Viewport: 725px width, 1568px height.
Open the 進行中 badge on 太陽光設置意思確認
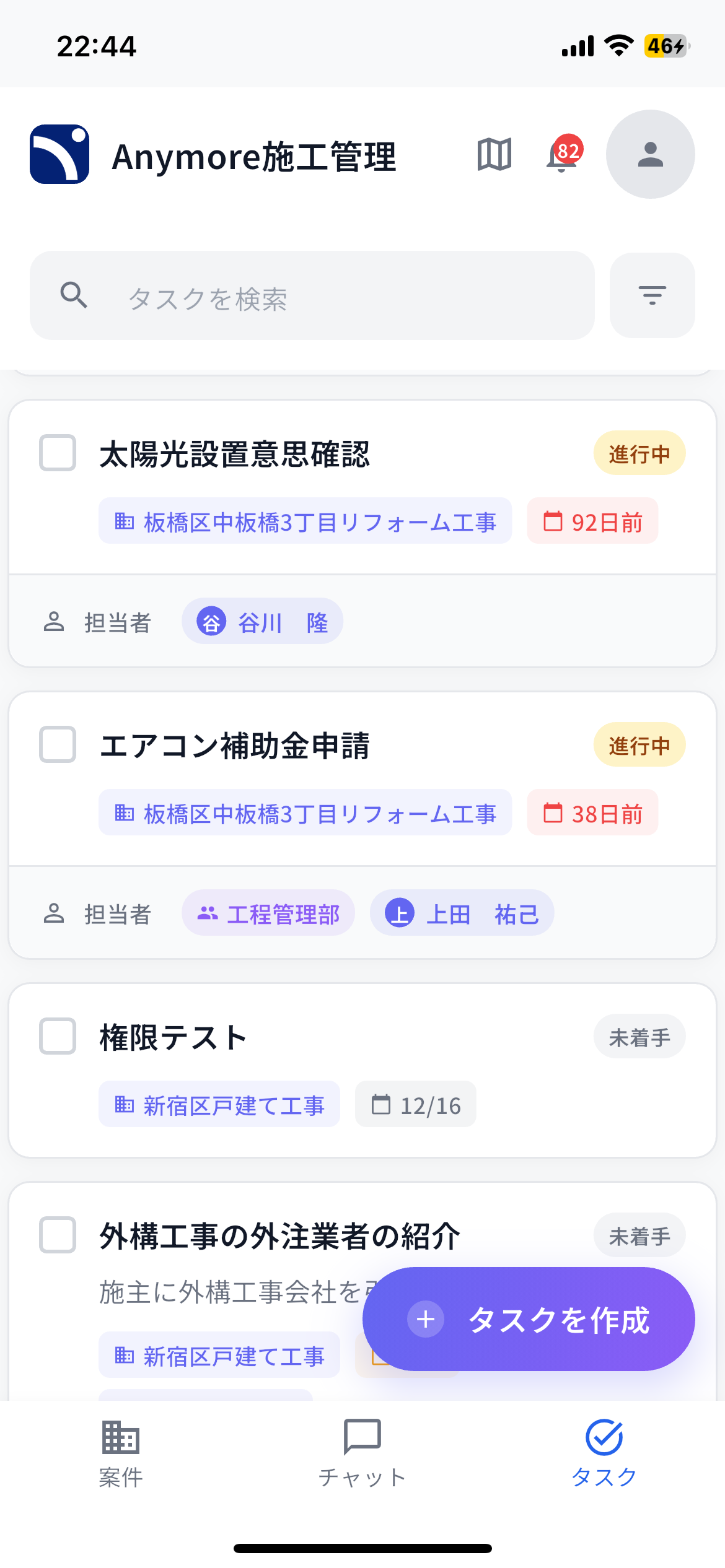coord(639,453)
